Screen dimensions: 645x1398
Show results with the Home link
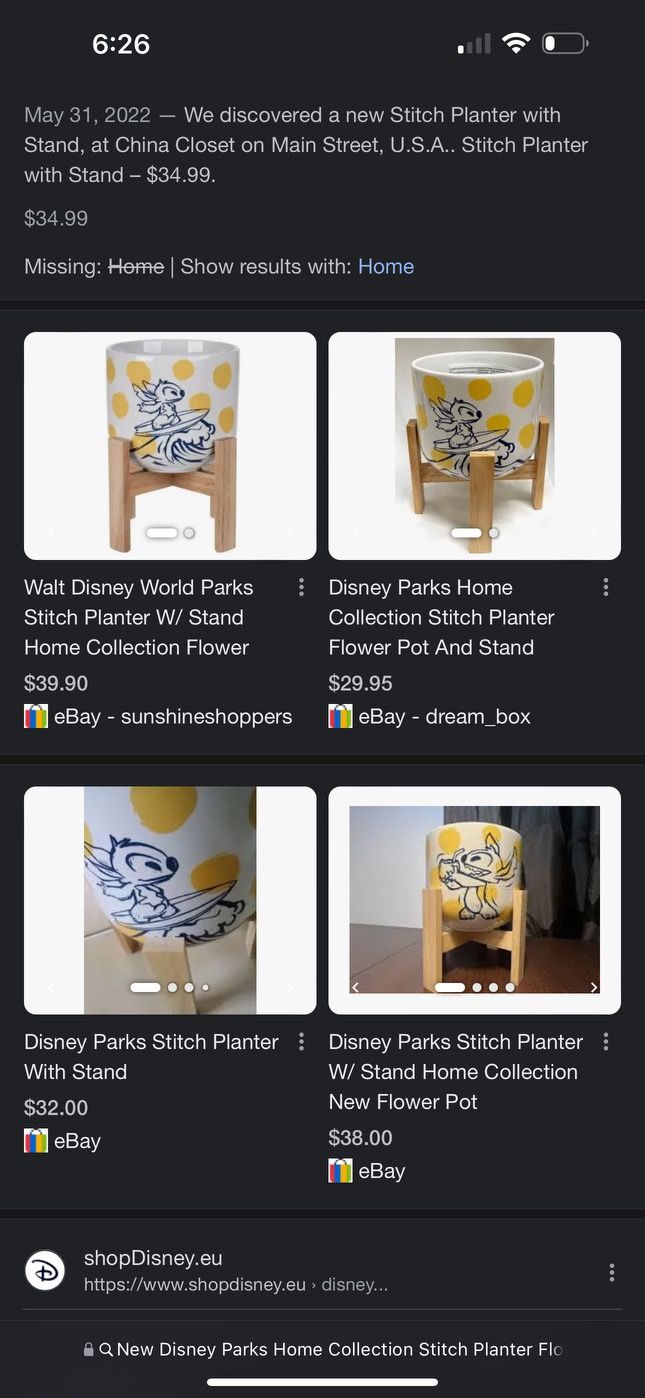click(x=385, y=267)
